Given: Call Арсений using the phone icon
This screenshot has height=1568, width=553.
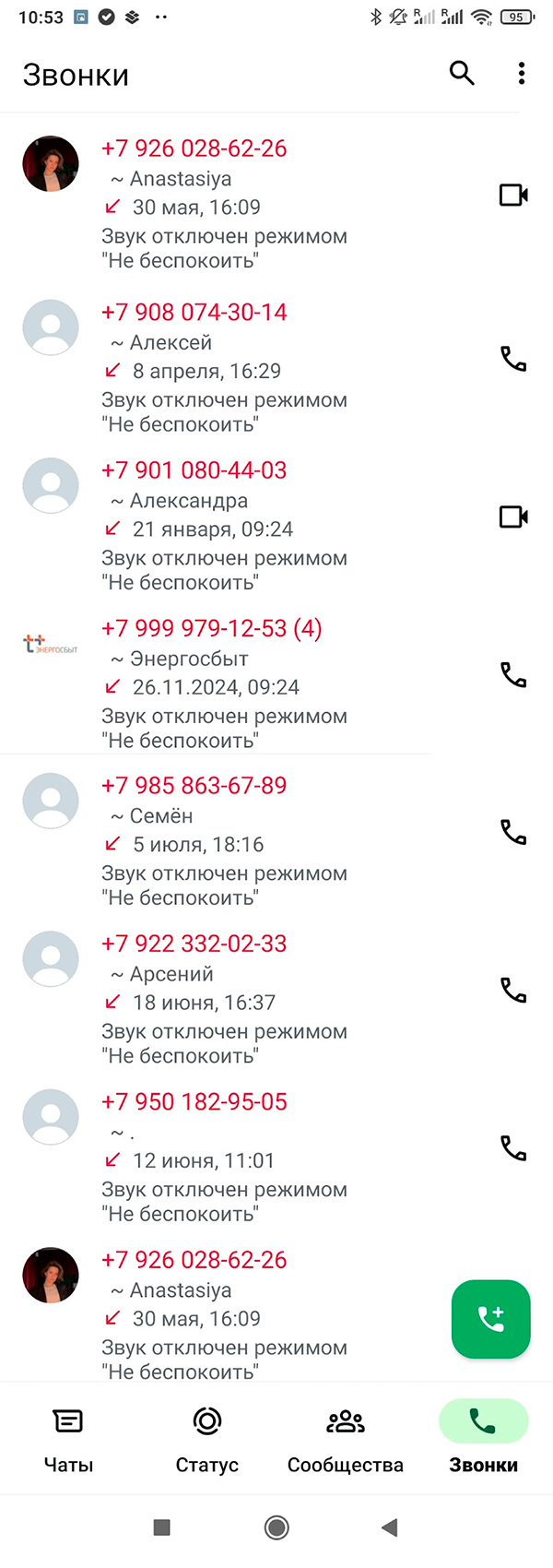Looking at the screenshot, I should [513, 990].
